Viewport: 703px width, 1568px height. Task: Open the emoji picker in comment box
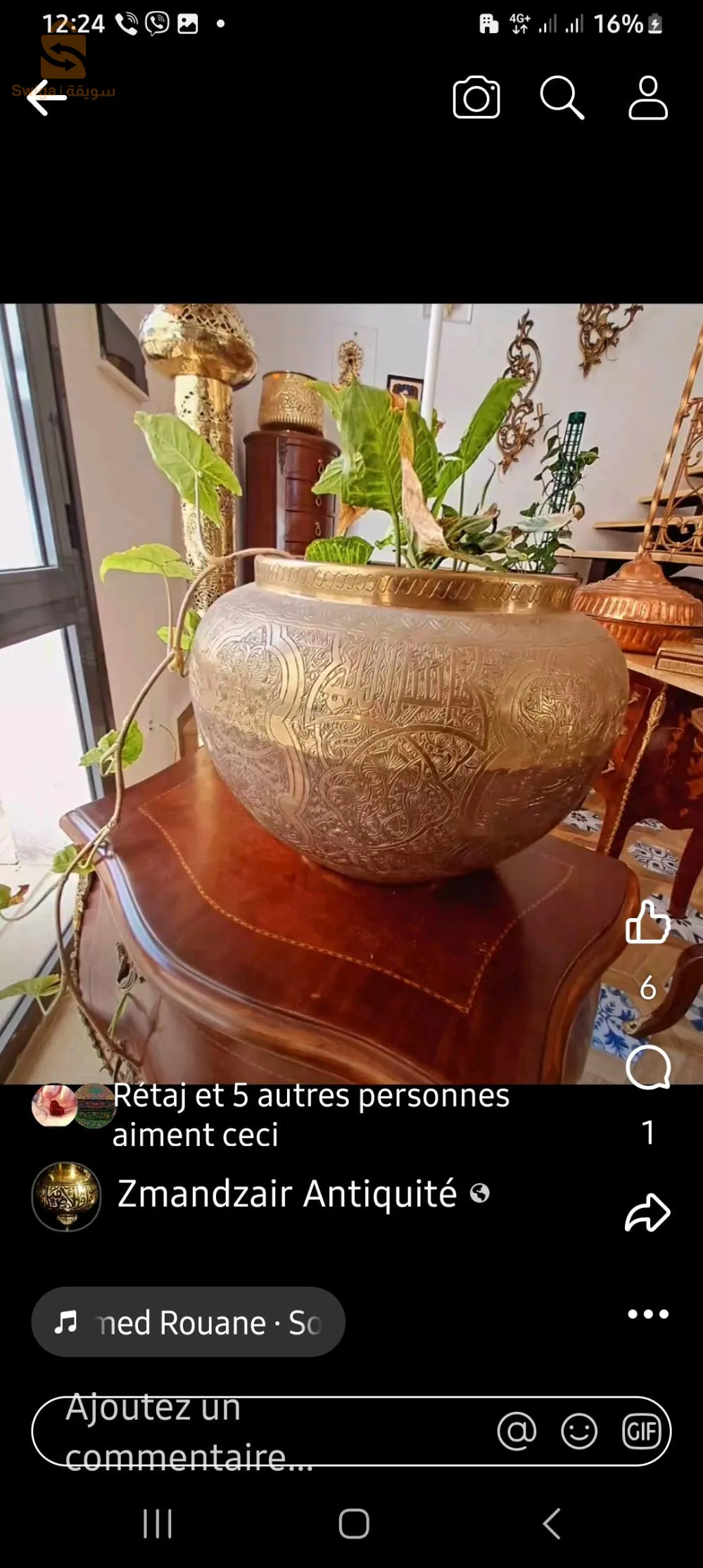(x=579, y=1431)
